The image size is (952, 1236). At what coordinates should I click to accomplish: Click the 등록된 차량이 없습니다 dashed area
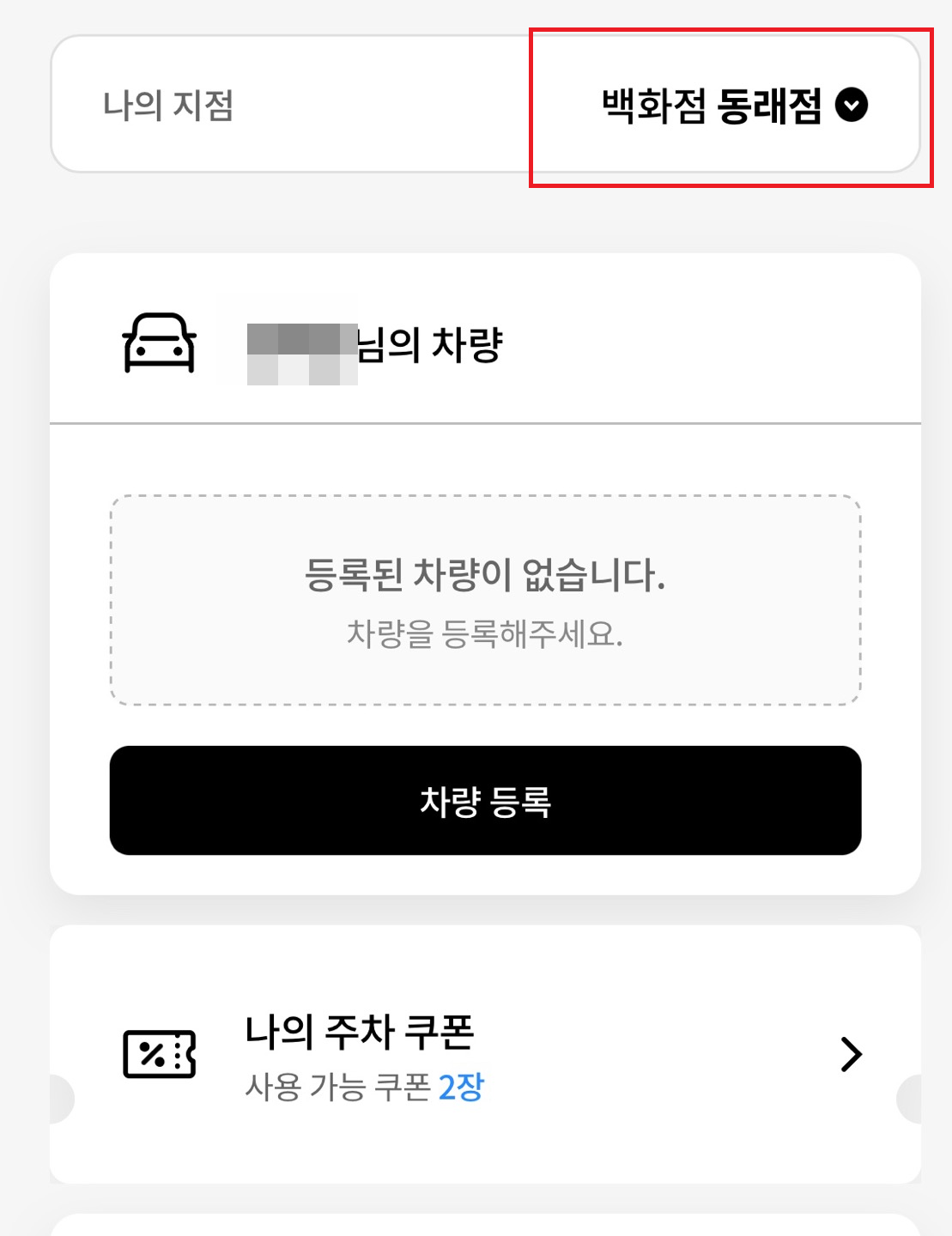[483, 598]
